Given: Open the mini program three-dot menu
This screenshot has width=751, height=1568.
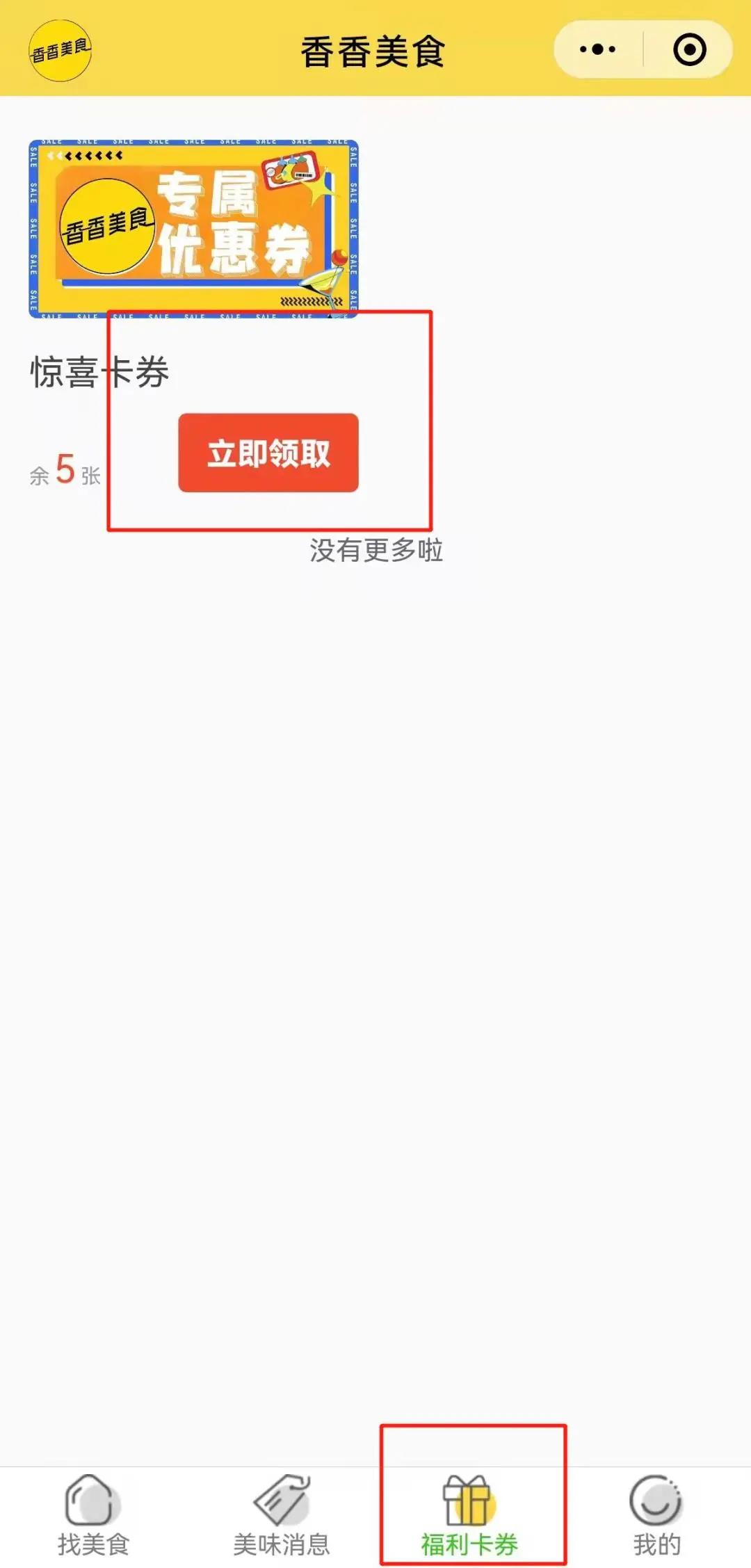Looking at the screenshot, I should point(598,50).
